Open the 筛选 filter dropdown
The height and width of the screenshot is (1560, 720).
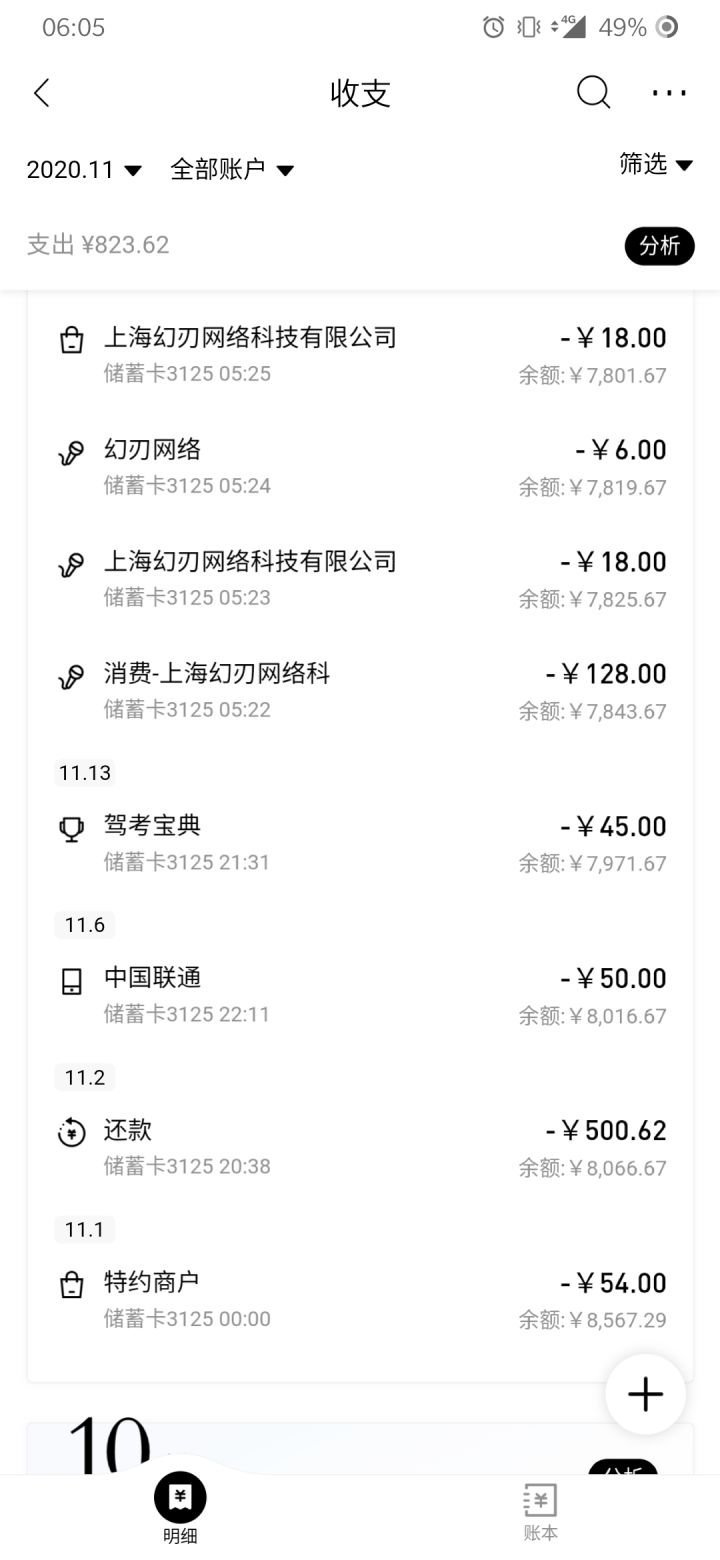(656, 164)
